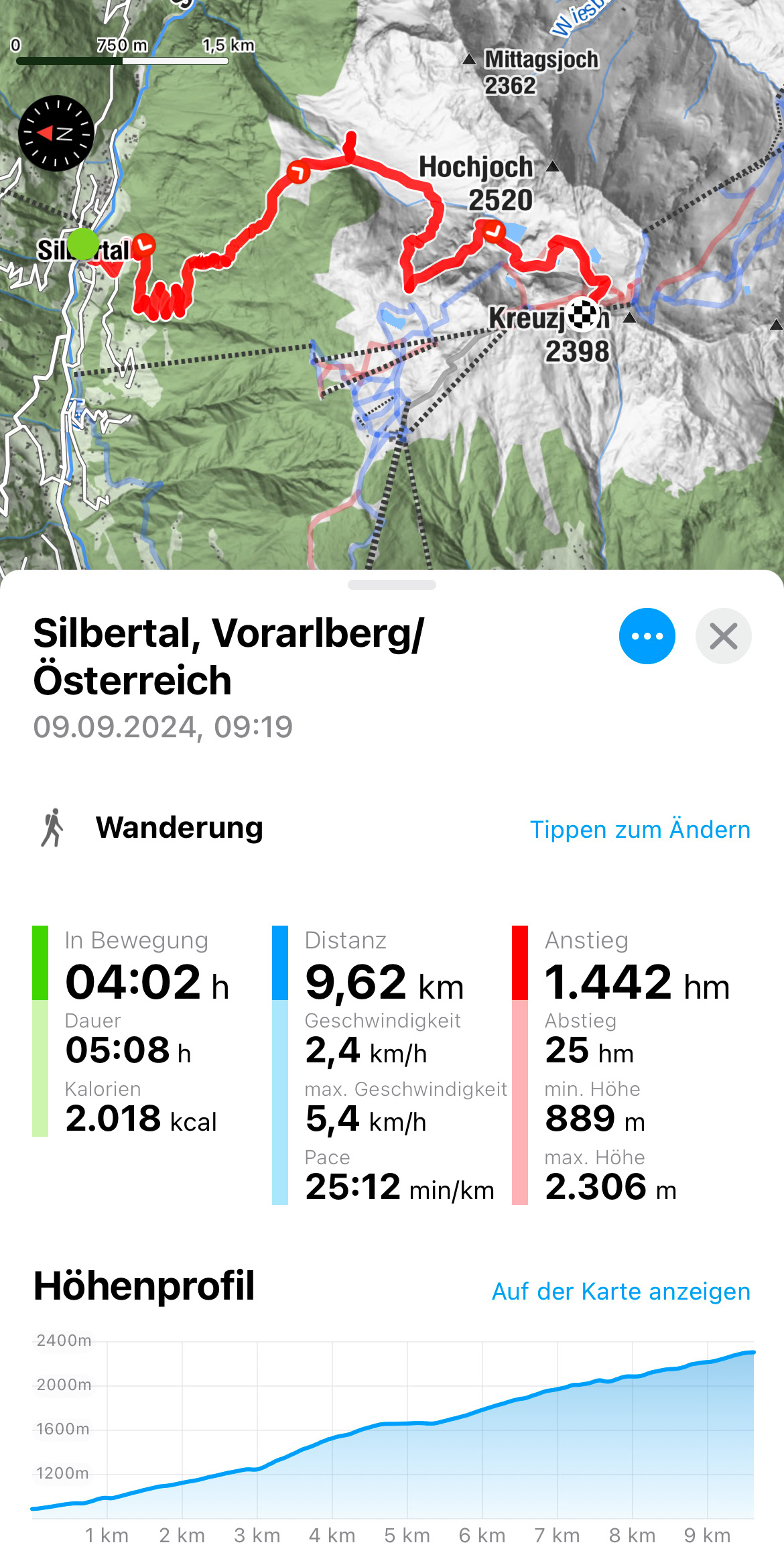Tap 'Tippen zum Ändern' to change activity
The image size is (784, 1555).
(640, 829)
